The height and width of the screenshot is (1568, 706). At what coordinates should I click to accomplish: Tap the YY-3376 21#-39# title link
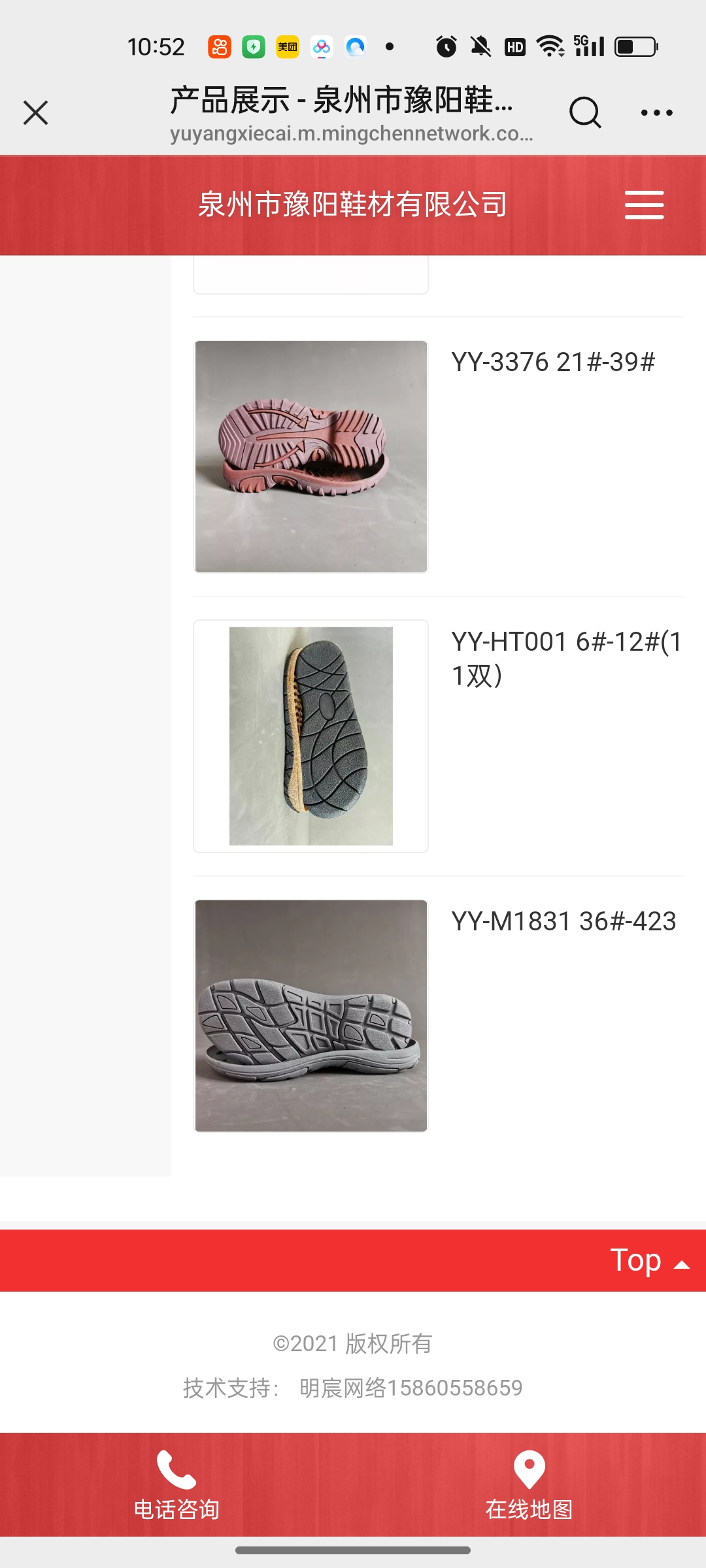553,362
